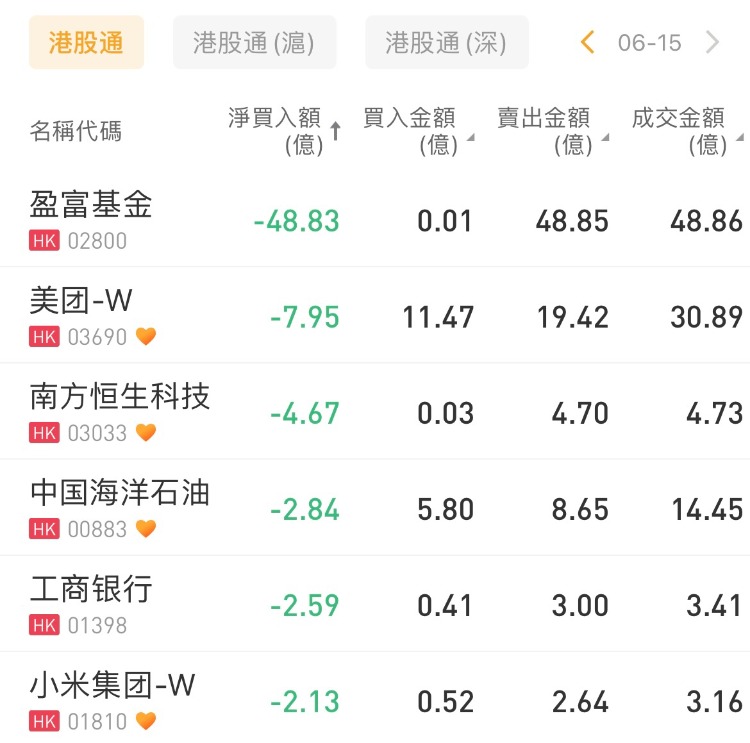Sort by 買入金額 column
The width and height of the screenshot is (750, 743).
pyautogui.click(x=416, y=131)
